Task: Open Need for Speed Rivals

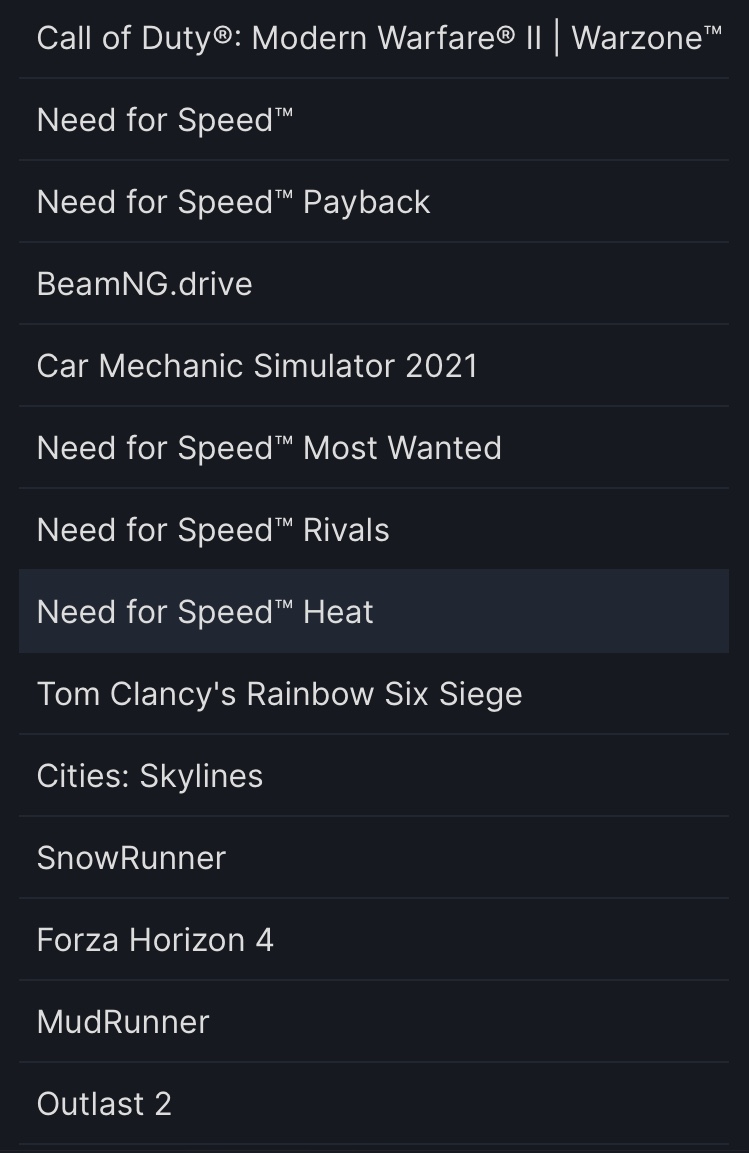Action: click(213, 530)
